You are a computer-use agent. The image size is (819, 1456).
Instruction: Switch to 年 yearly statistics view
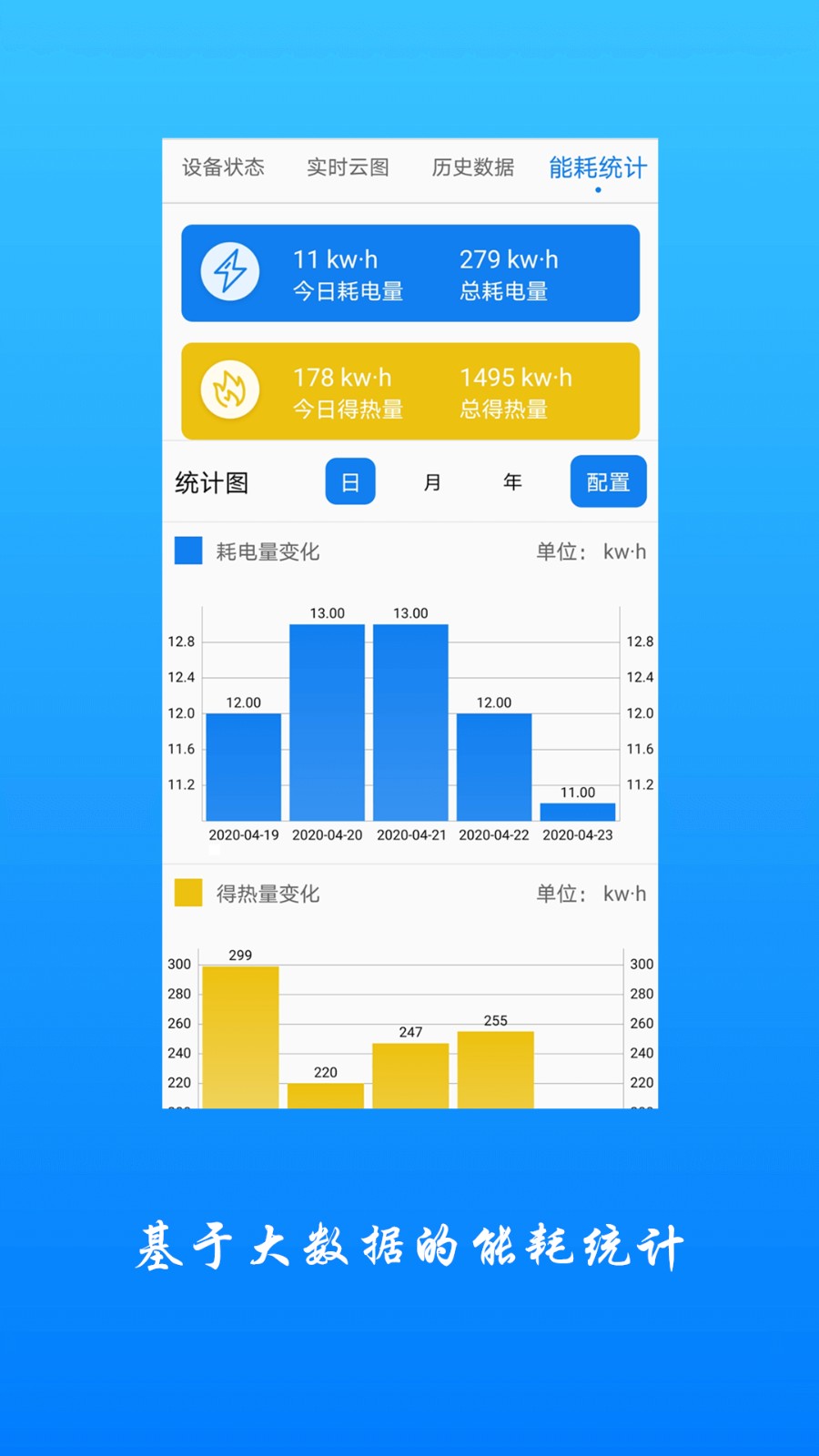[x=513, y=481]
